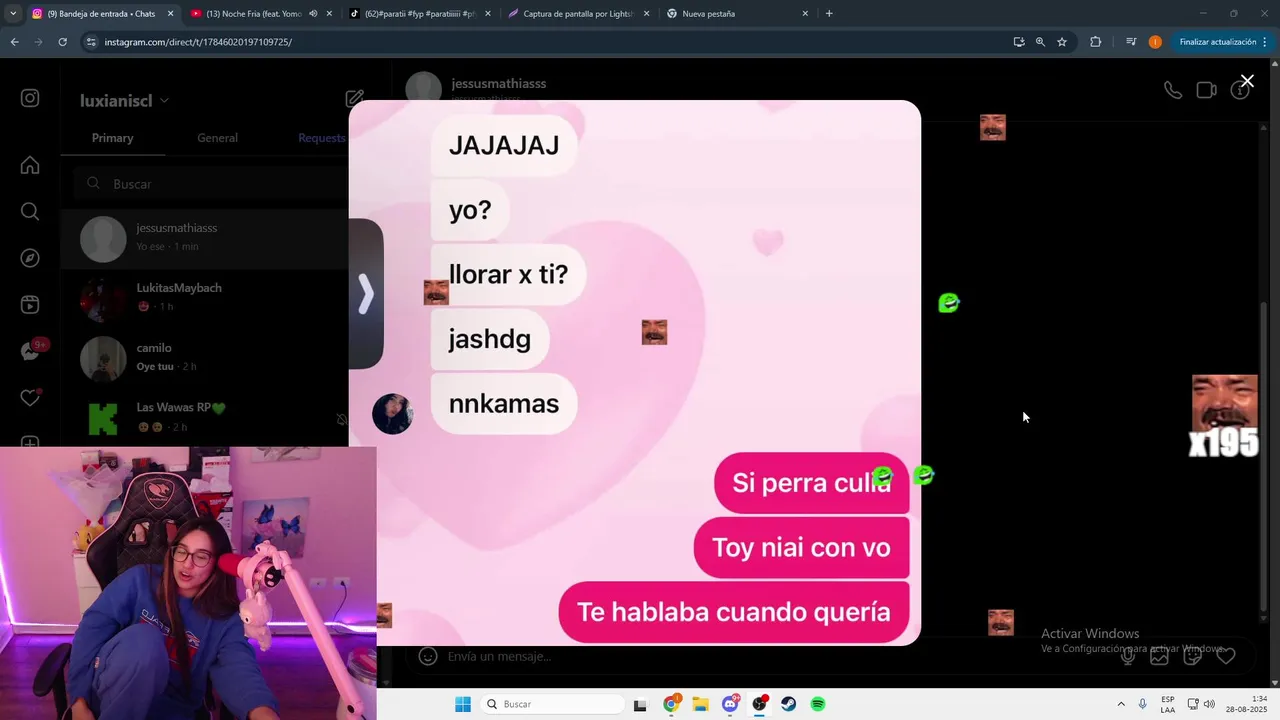The height and width of the screenshot is (720, 1280).
Task: Go back in browser history
Action: (14, 42)
